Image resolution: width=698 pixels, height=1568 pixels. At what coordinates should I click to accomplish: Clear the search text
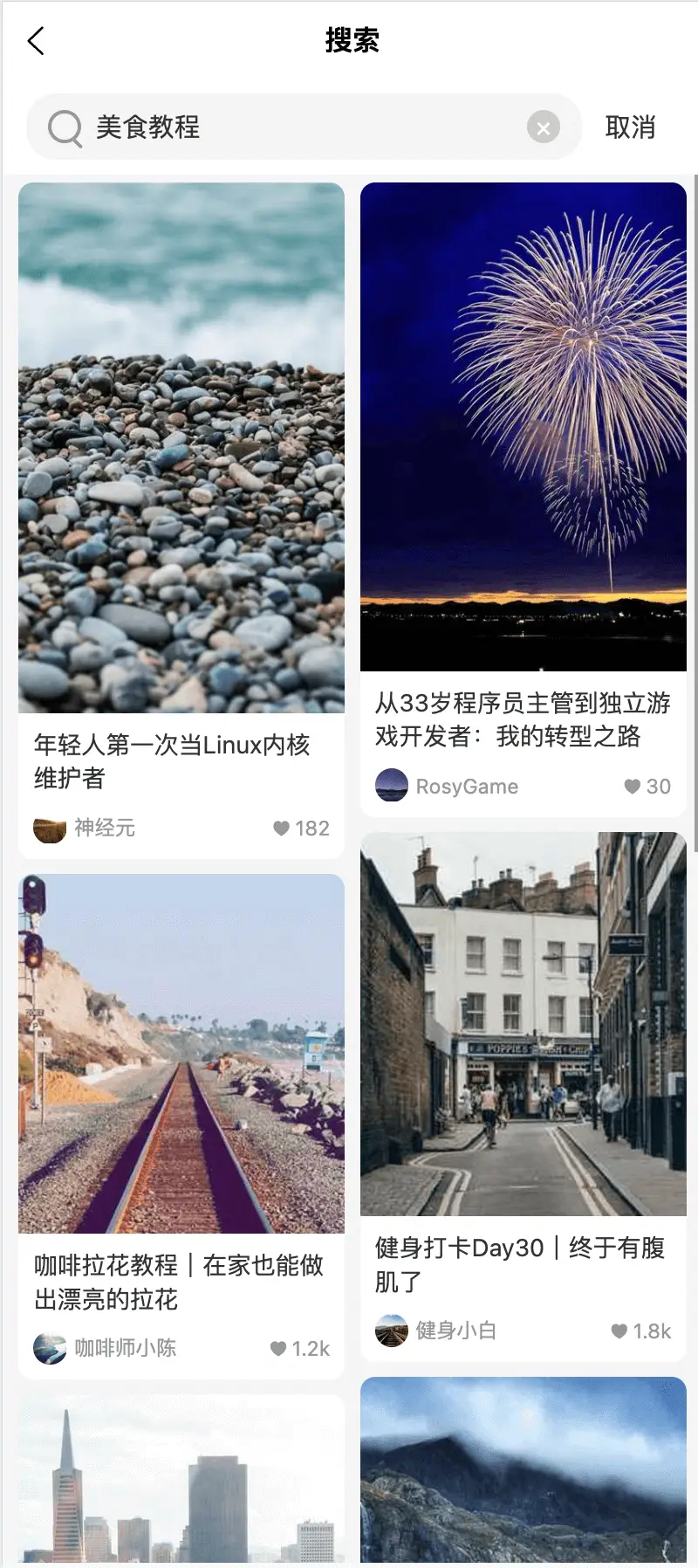tap(543, 128)
